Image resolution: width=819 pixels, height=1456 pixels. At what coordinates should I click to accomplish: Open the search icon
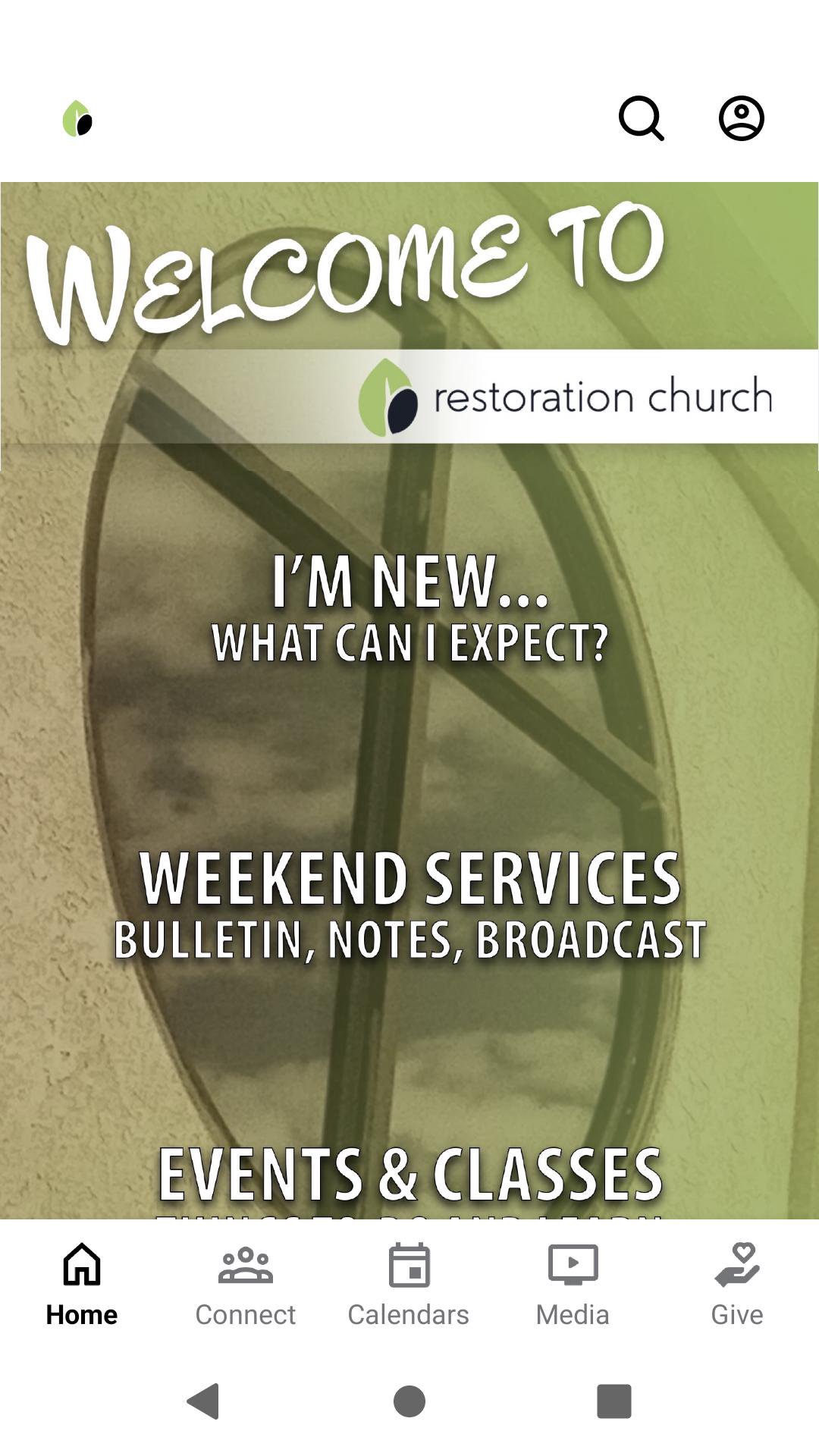tap(642, 118)
